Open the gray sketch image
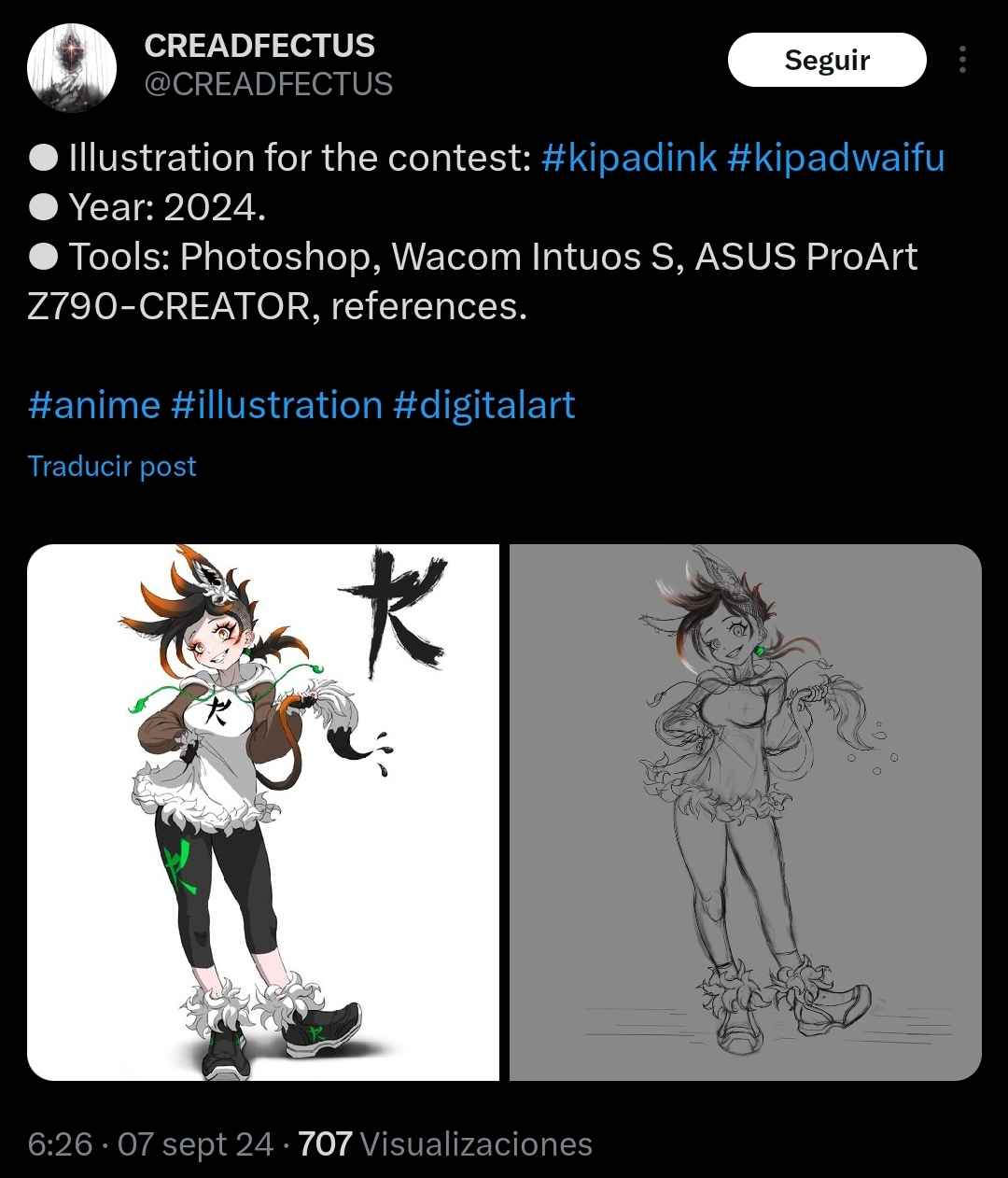The image size is (1008, 1178). click(x=745, y=812)
